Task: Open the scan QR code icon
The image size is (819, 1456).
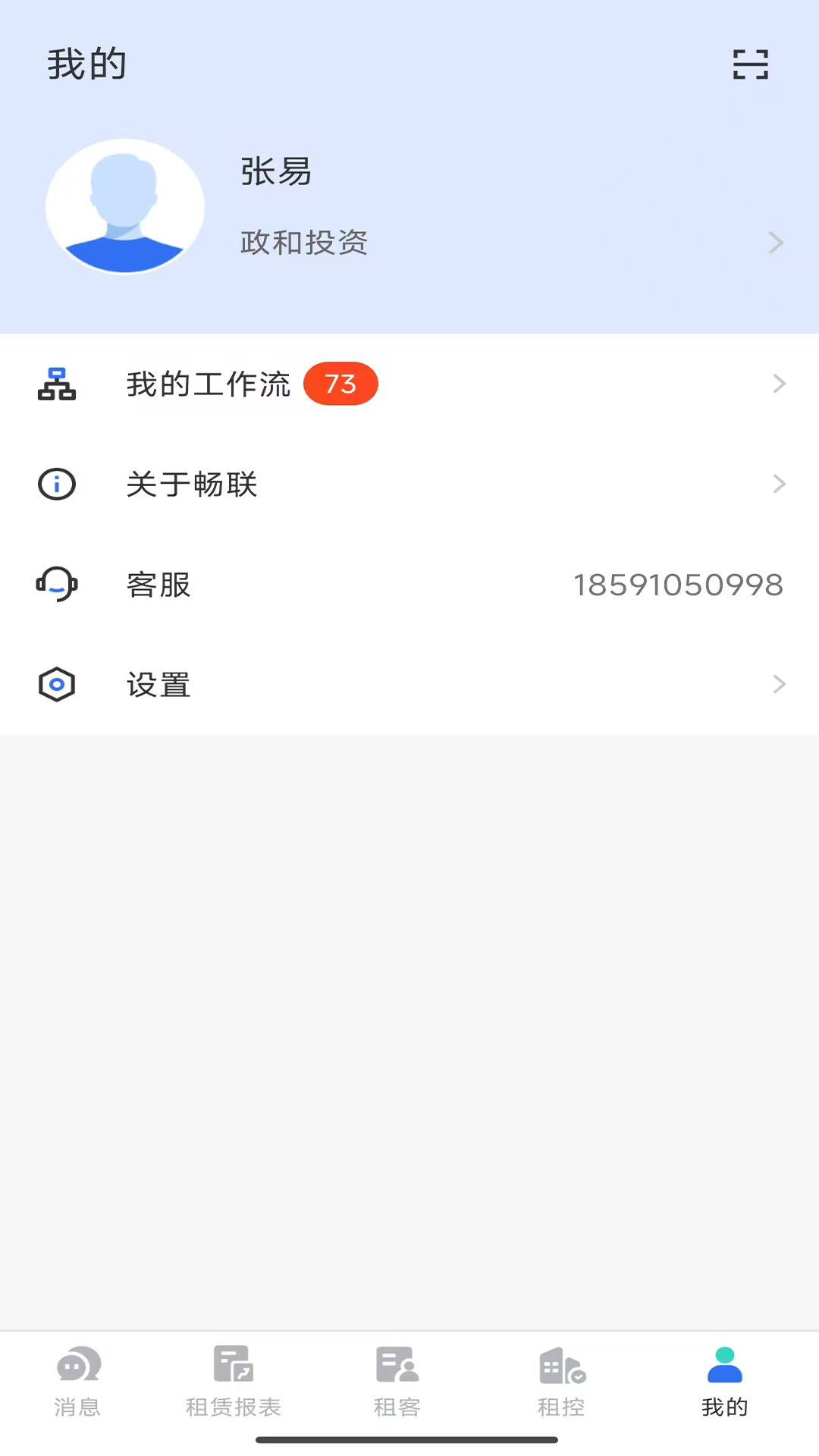Action: (750, 64)
